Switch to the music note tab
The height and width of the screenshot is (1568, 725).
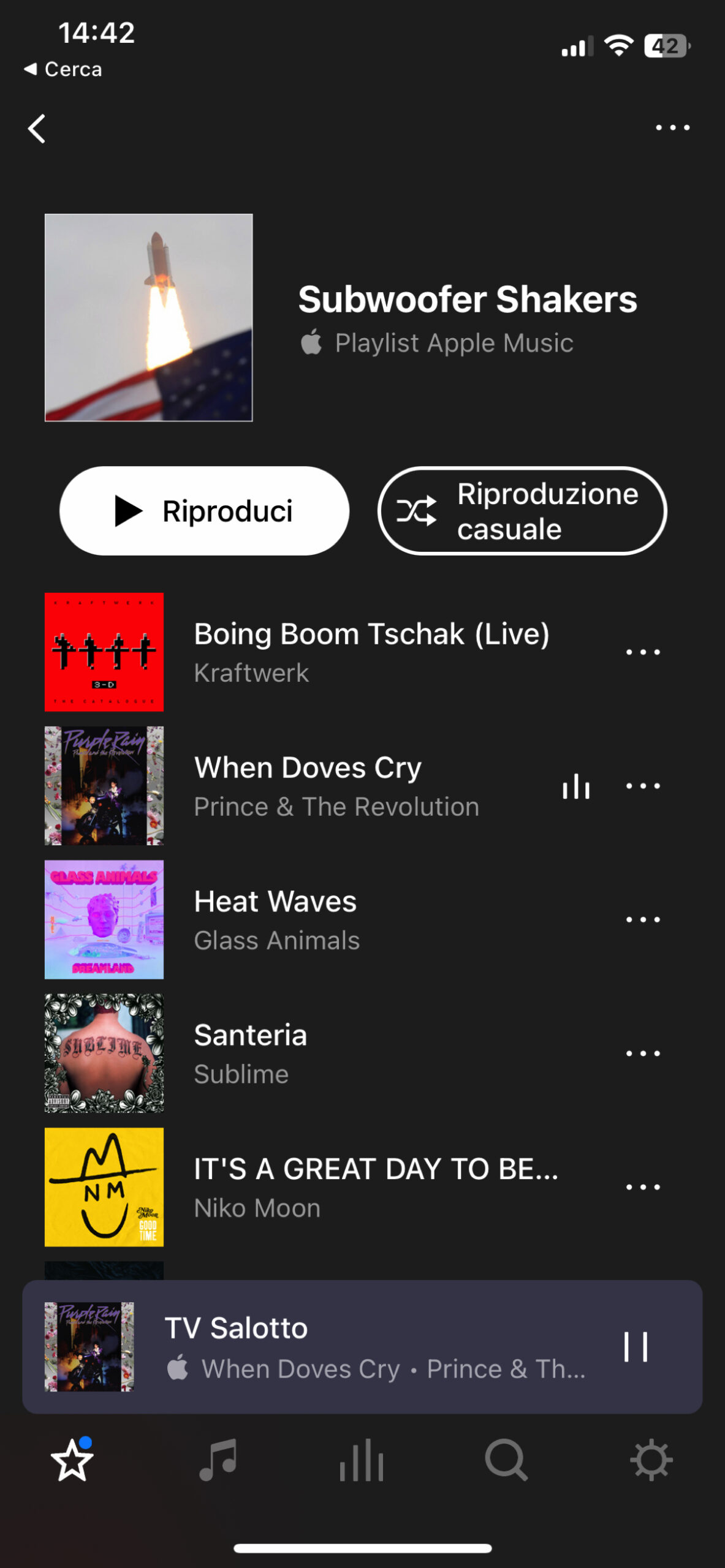(x=218, y=1461)
